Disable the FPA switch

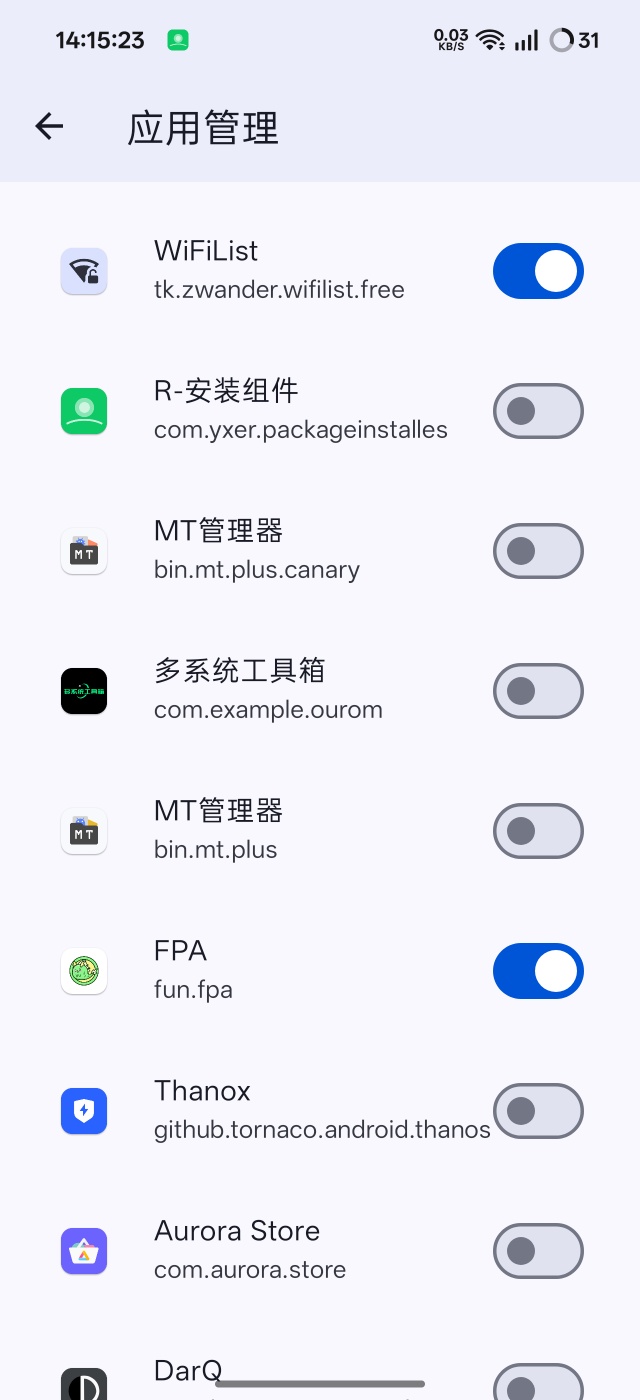(x=538, y=971)
